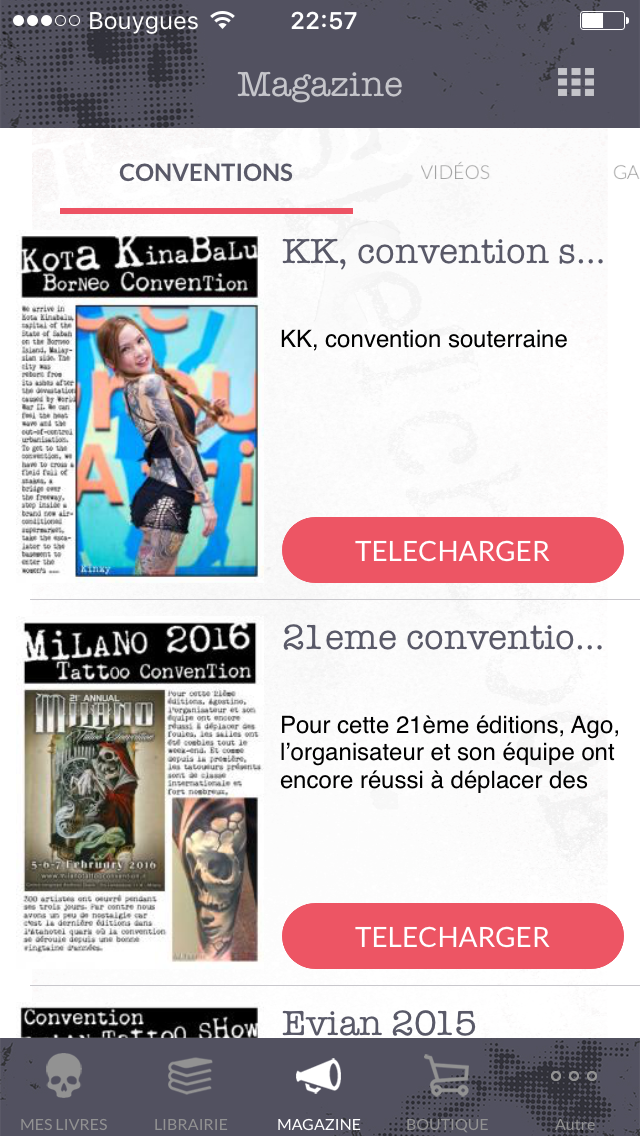The height and width of the screenshot is (1136, 640).
Task: Switch to the Vidéos tab
Action: click(x=455, y=172)
